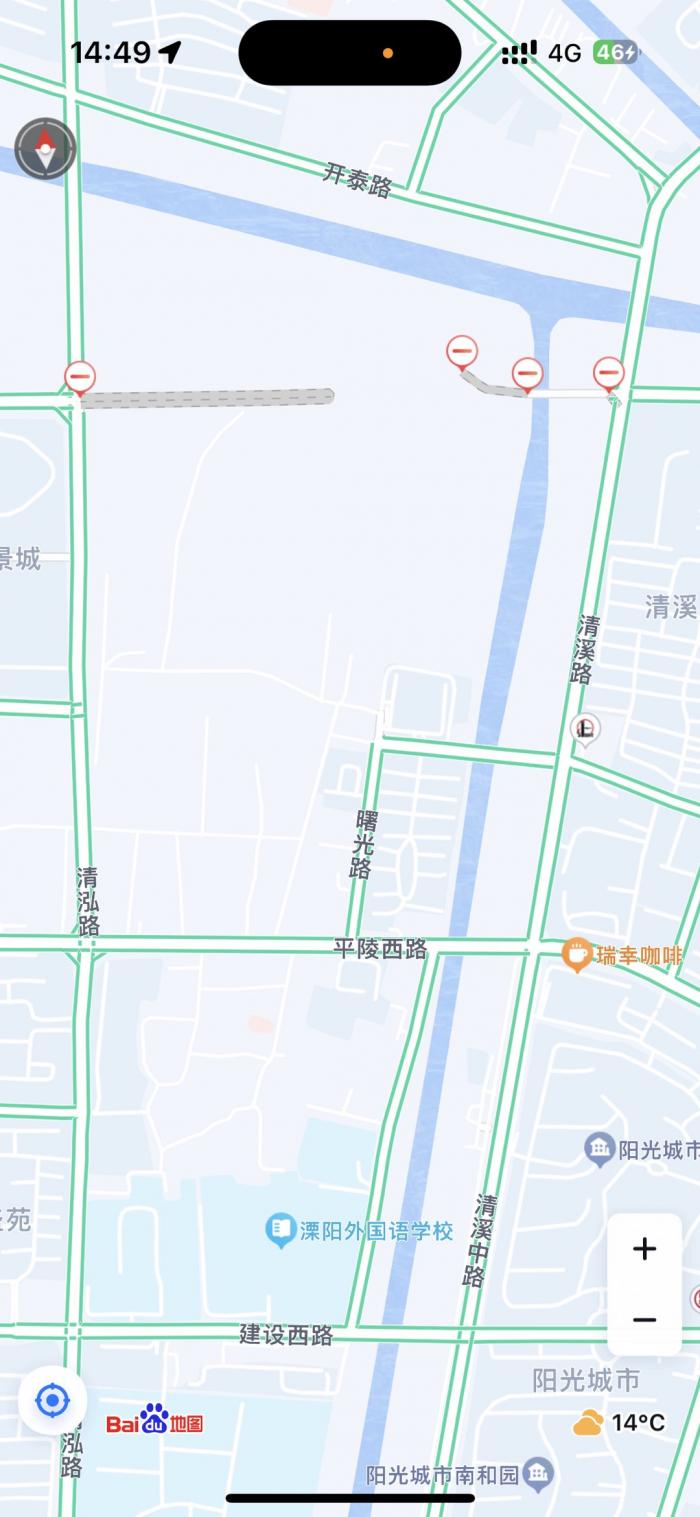Center map on my current location

(x=52, y=1401)
